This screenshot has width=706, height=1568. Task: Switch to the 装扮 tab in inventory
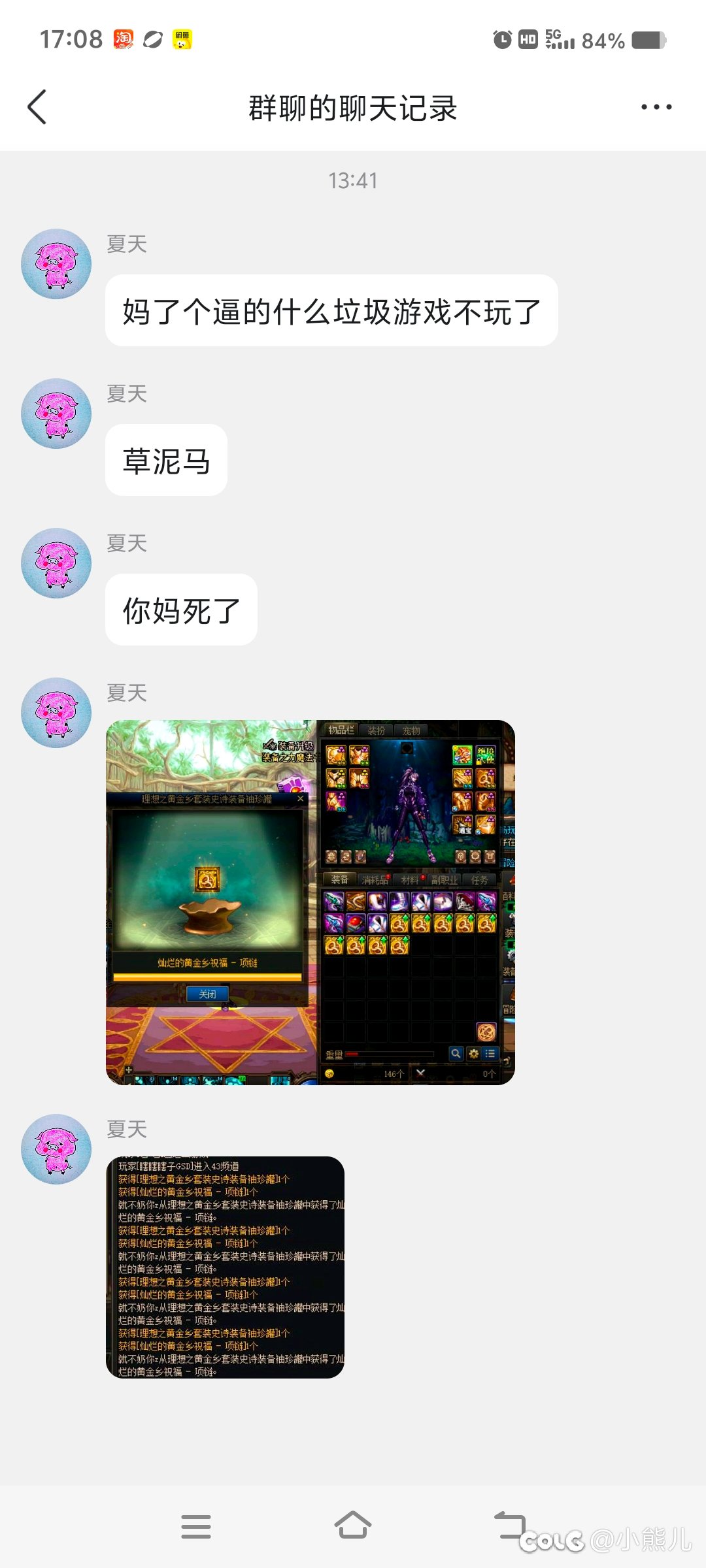377,730
